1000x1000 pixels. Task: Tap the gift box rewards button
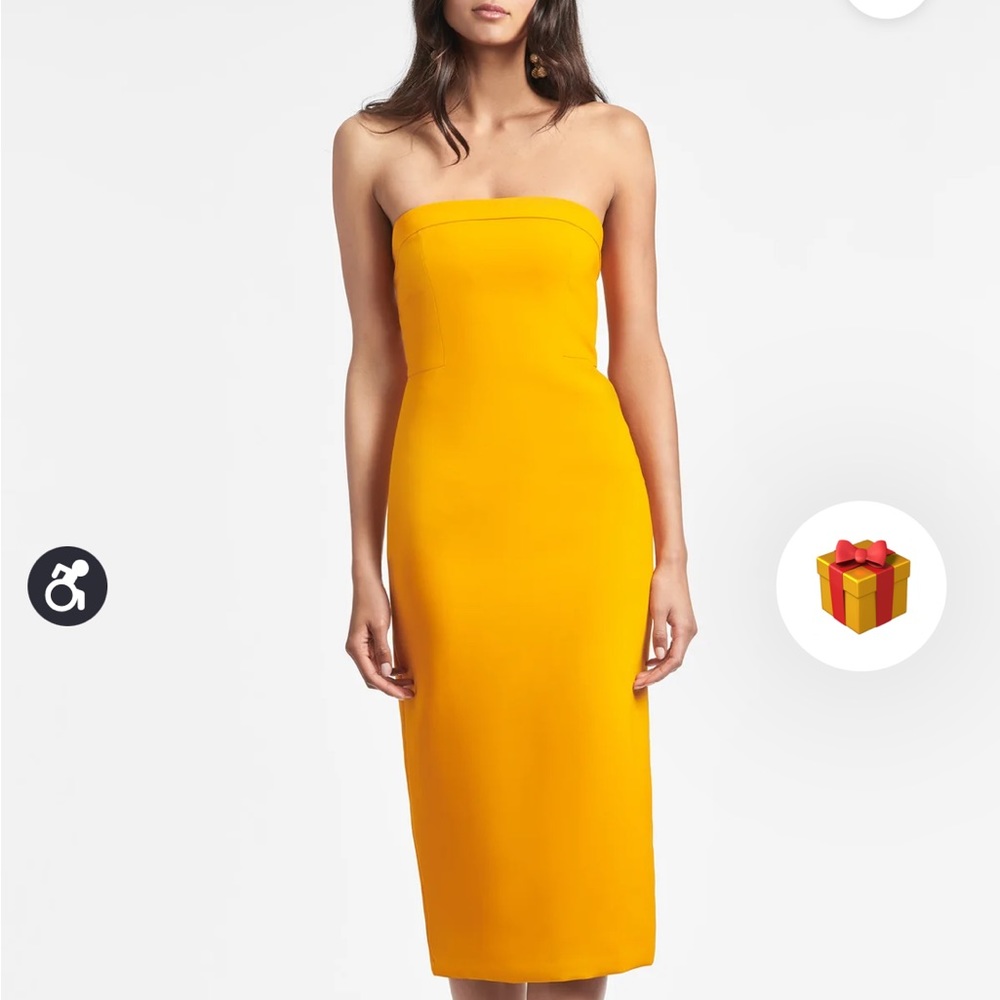pos(862,586)
